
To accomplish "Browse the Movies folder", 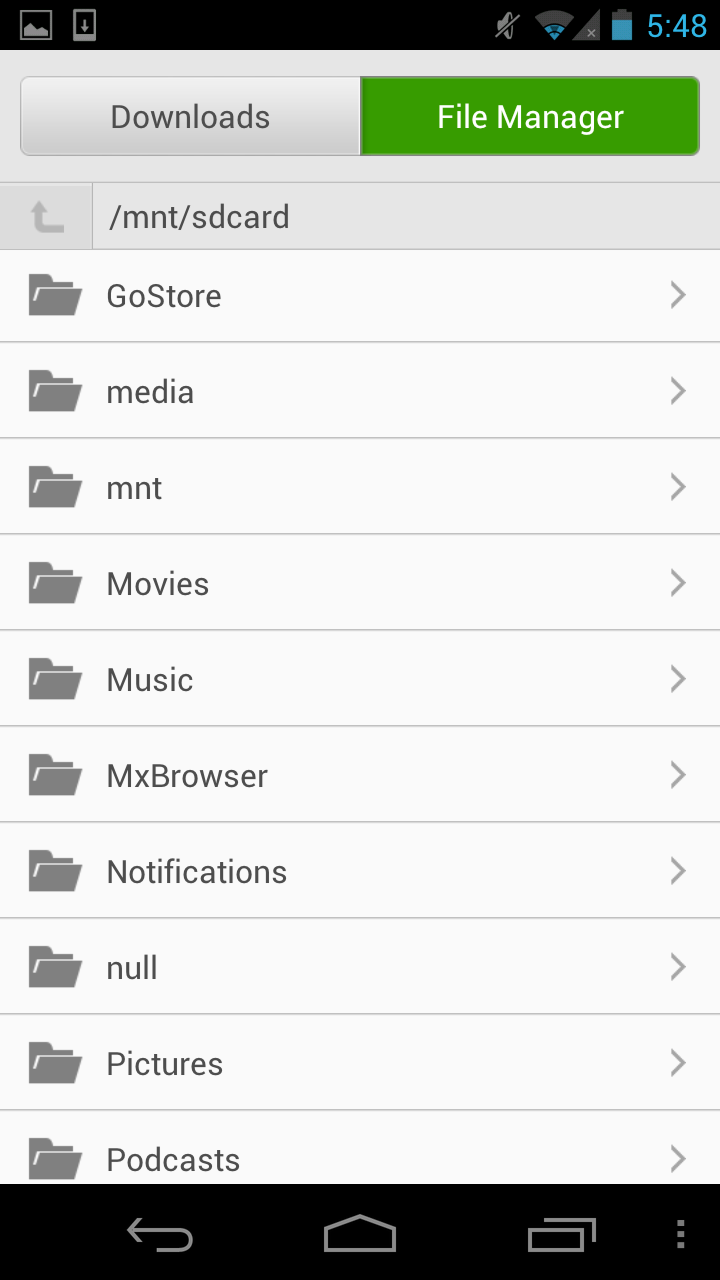I will 360,583.
